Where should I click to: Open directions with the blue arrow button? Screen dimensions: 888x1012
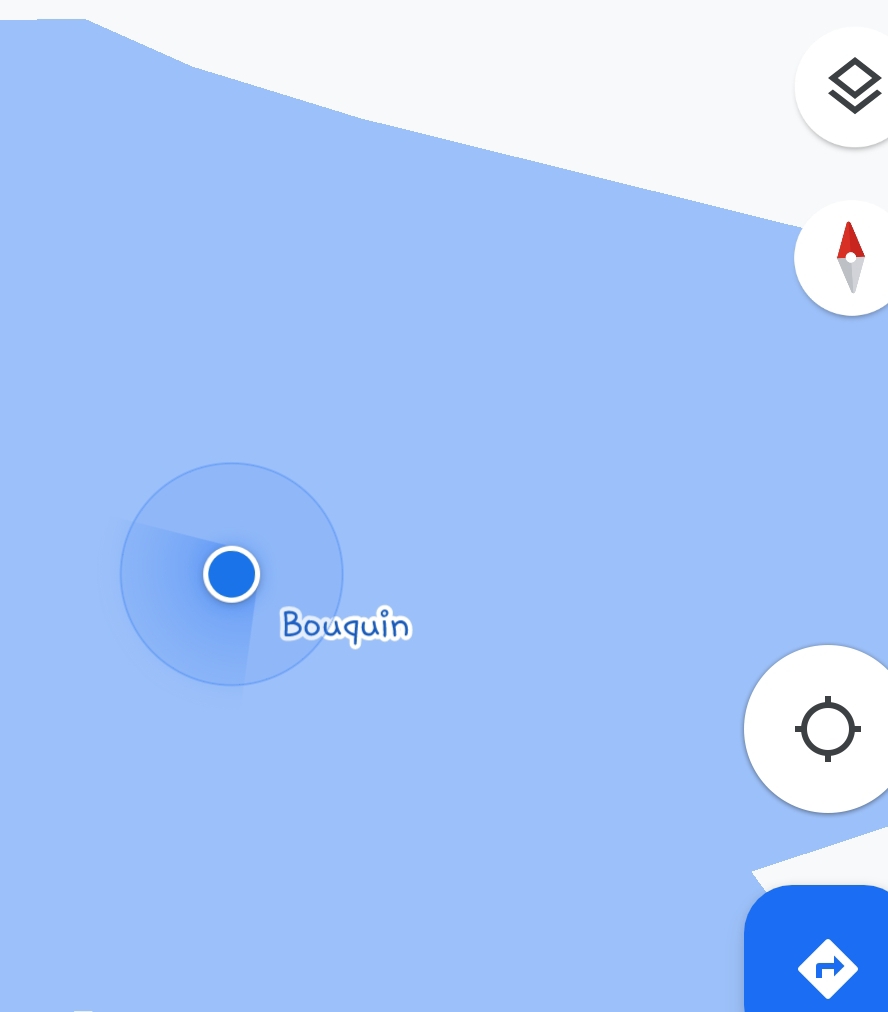click(827, 966)
